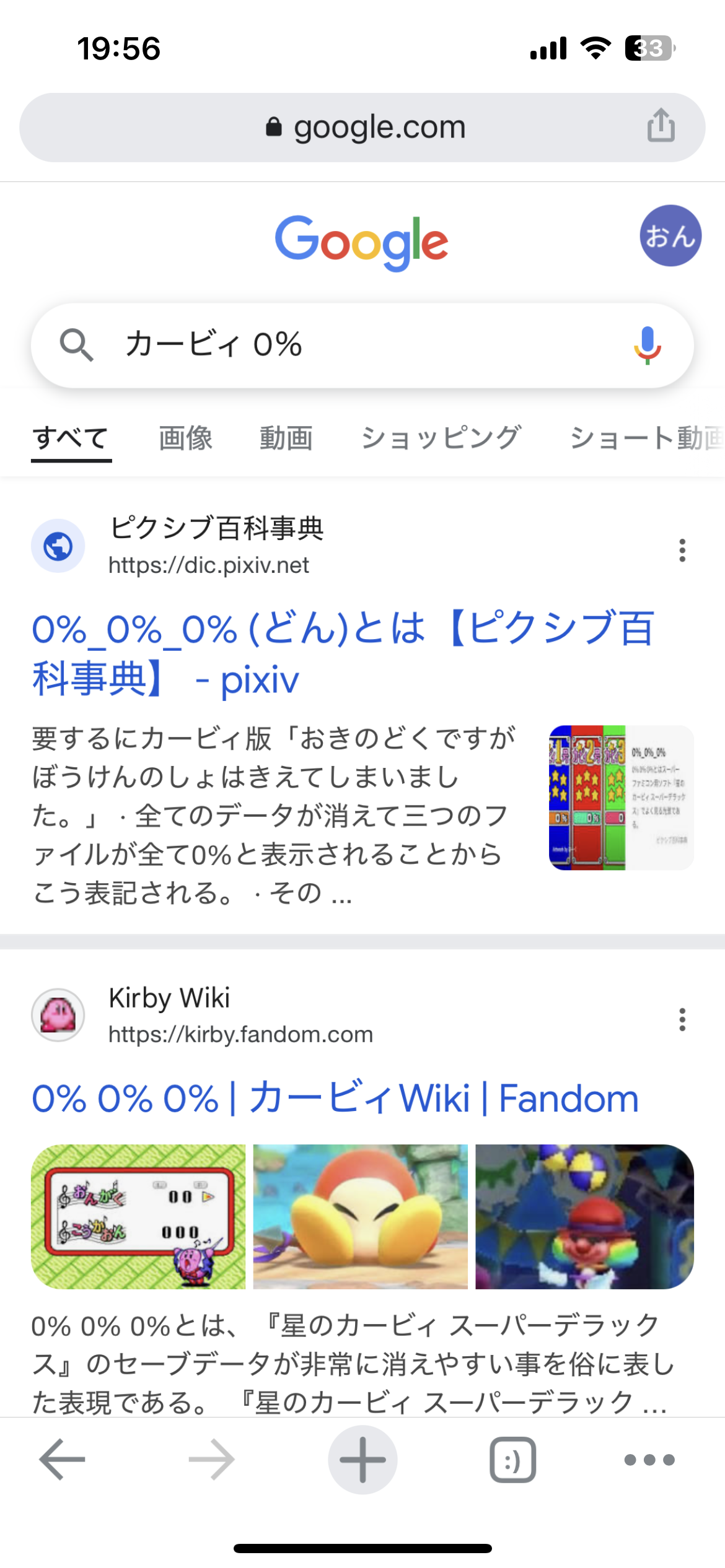Go forward with the forward arrow
725x1568 pixels.
coord(212,1460)
